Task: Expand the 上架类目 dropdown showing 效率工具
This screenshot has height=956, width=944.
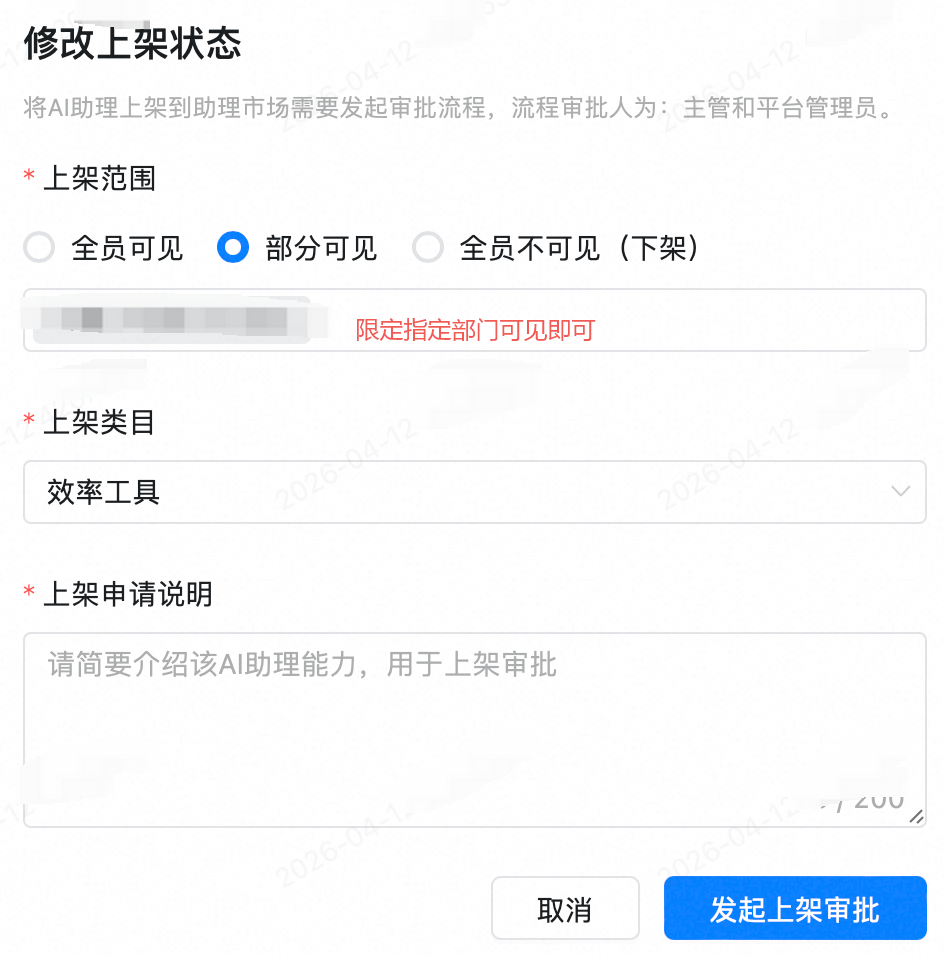Action: (x=474, y=492)
